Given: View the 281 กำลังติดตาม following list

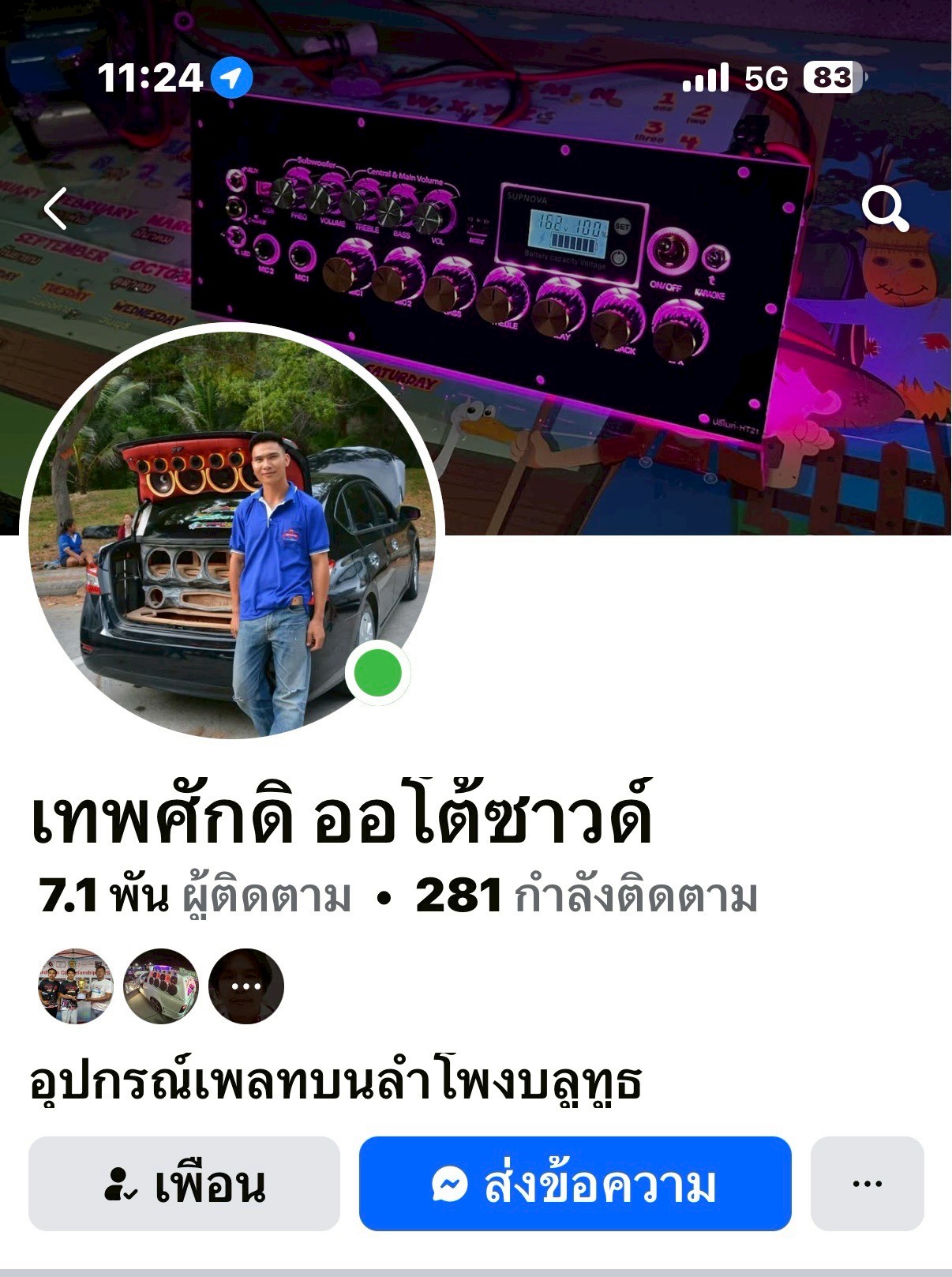Looking at the screenshot, I should pyautogui.click(x=586, y=896).
